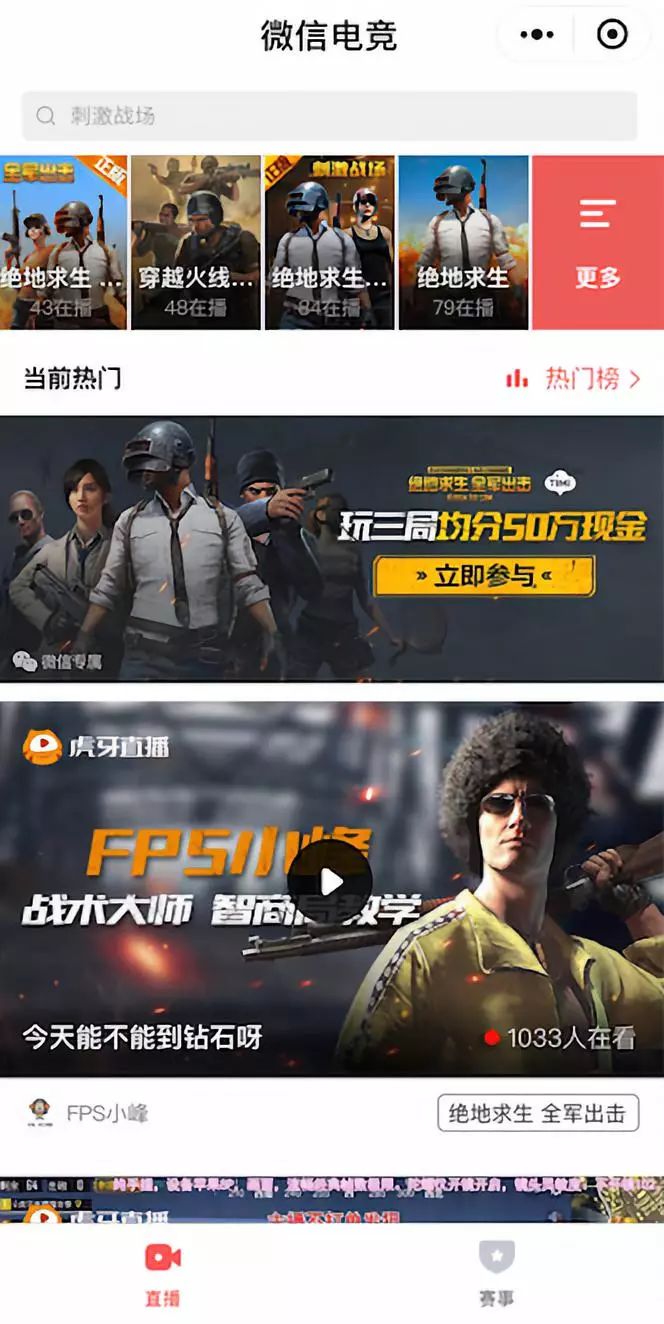The width and height of the screenshot is (664, 1324).
Task: Show more games via 更多
Action: tap(597, 243)
